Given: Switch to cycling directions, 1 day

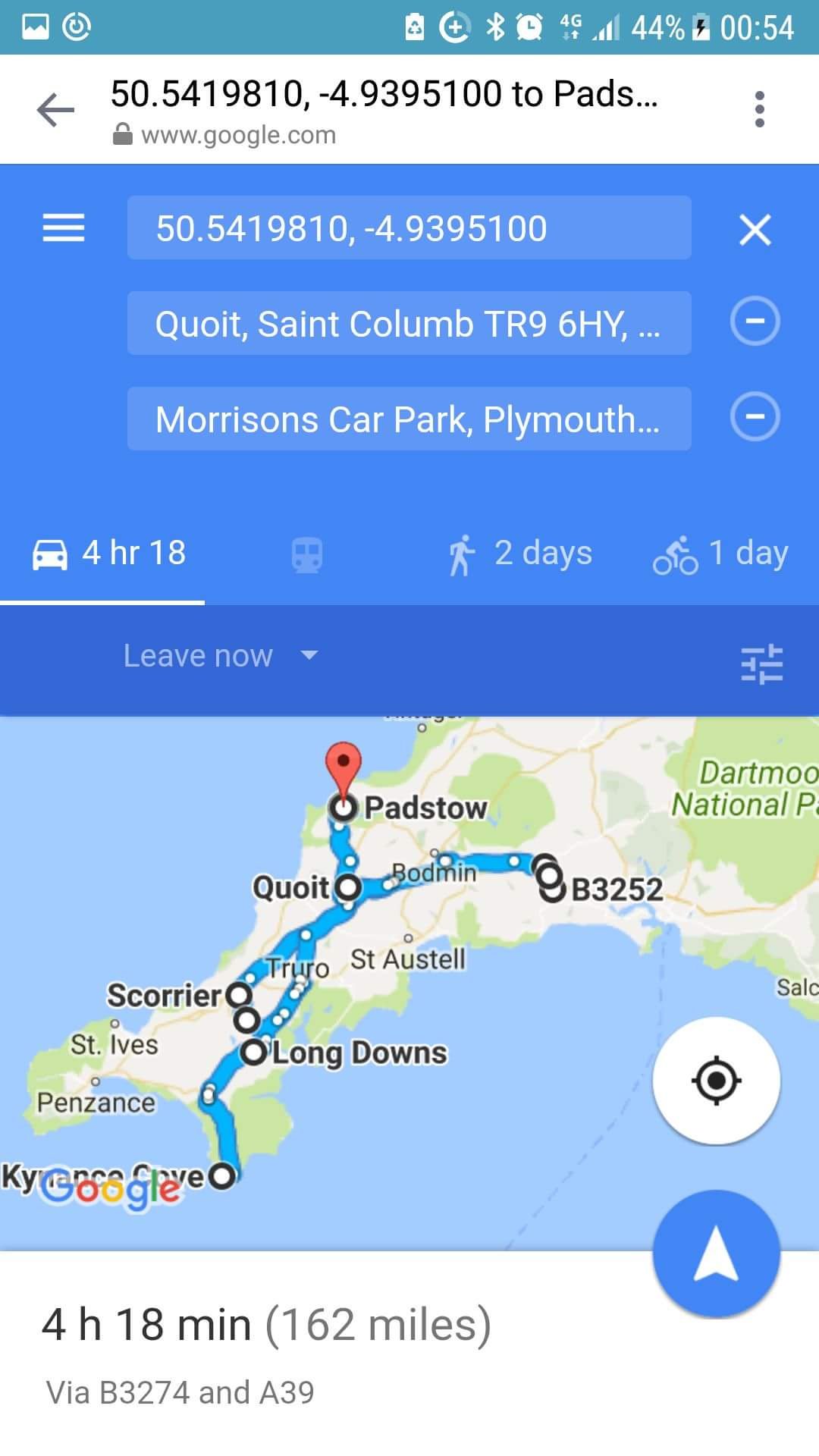Looking at the screenshot, I should [720, 554].
